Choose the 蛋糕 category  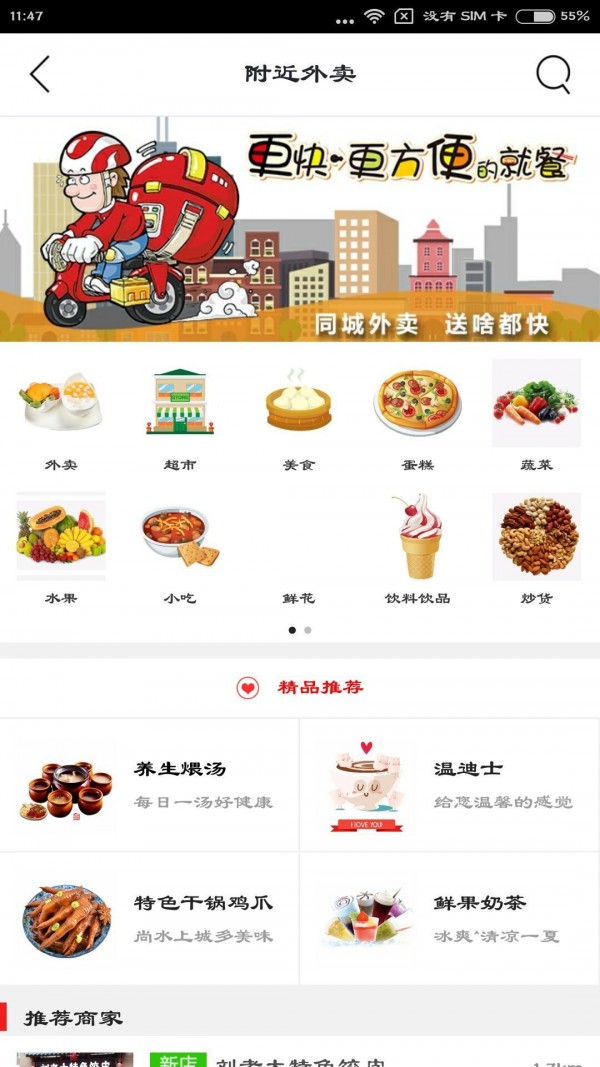tap(417, 415)
